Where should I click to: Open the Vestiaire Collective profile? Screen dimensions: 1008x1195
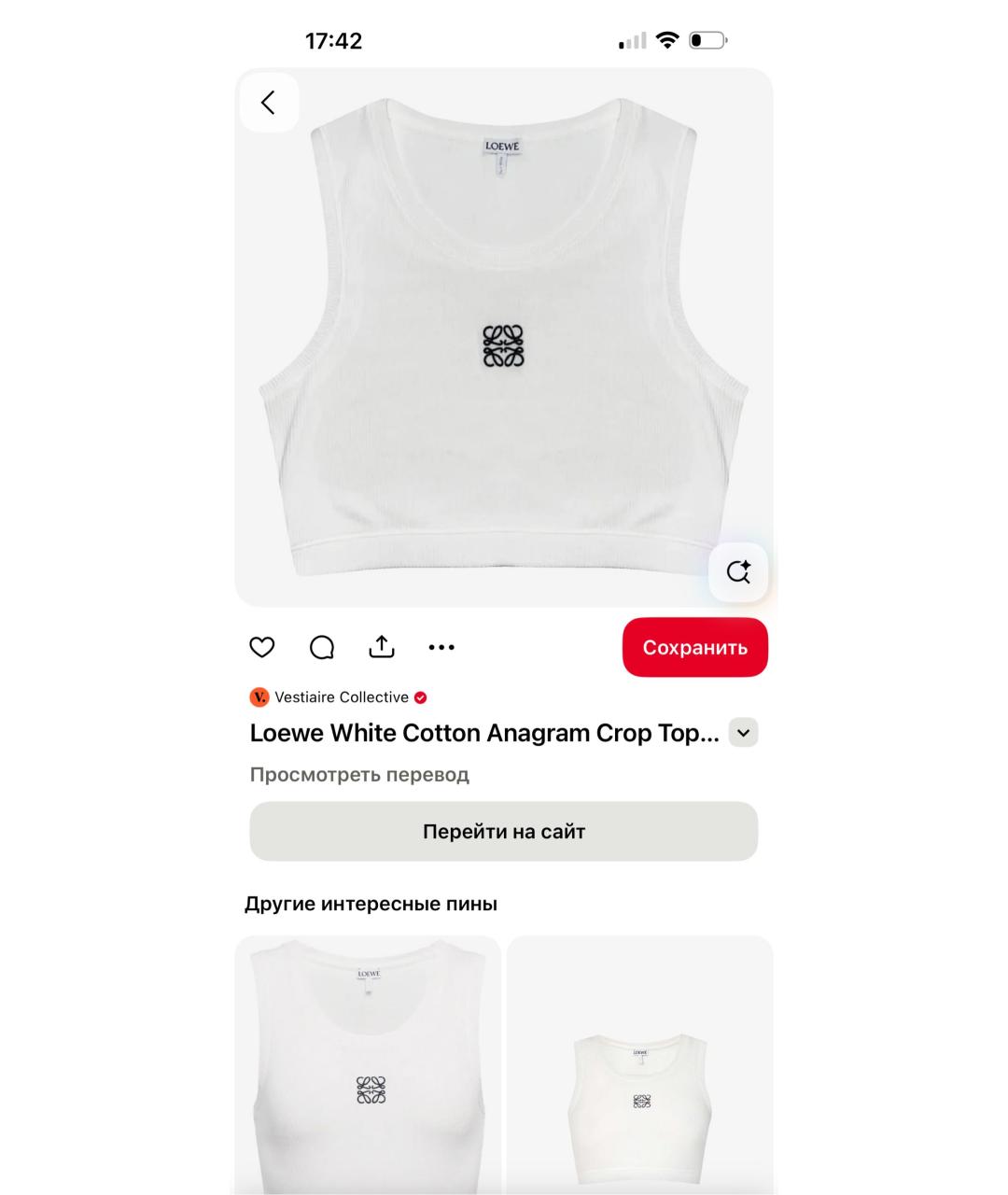tap(341, 697)
